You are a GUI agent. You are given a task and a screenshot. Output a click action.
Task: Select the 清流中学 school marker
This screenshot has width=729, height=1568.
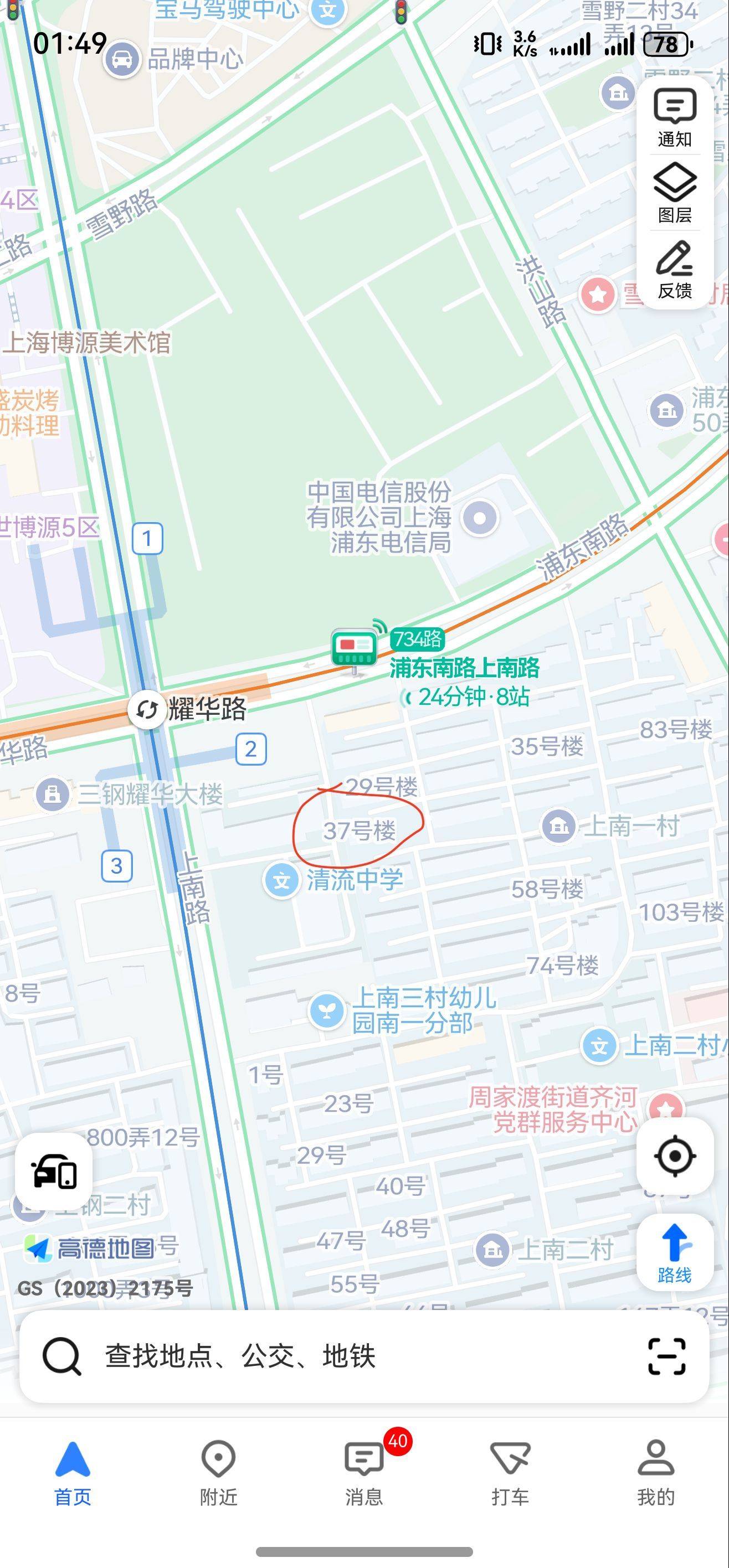[281, 880]
